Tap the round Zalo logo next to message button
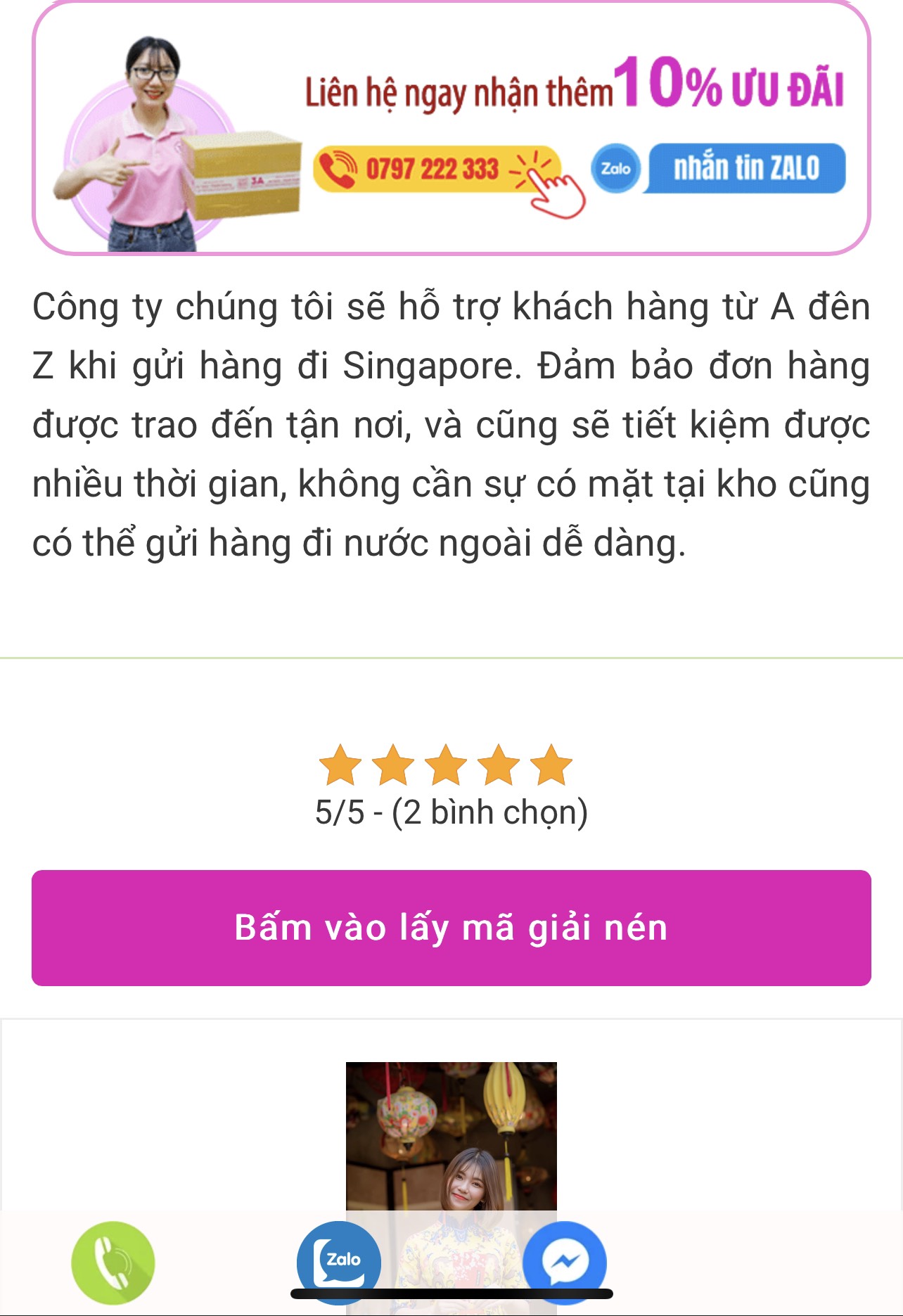The height and width of the screenshot is (1316, 903). click(615, 169)
